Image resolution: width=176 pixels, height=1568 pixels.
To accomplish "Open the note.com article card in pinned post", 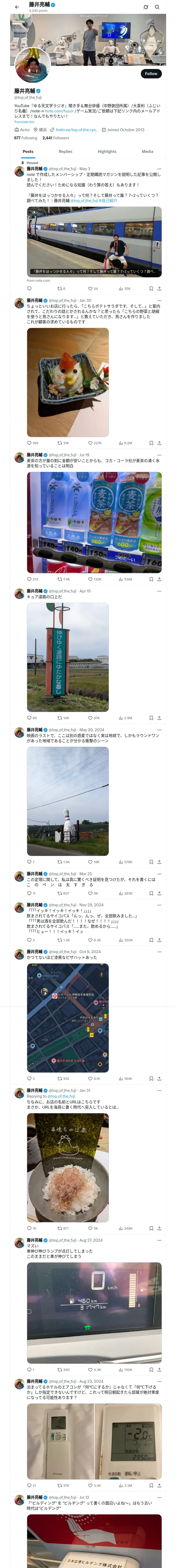I will pos(94,242).
